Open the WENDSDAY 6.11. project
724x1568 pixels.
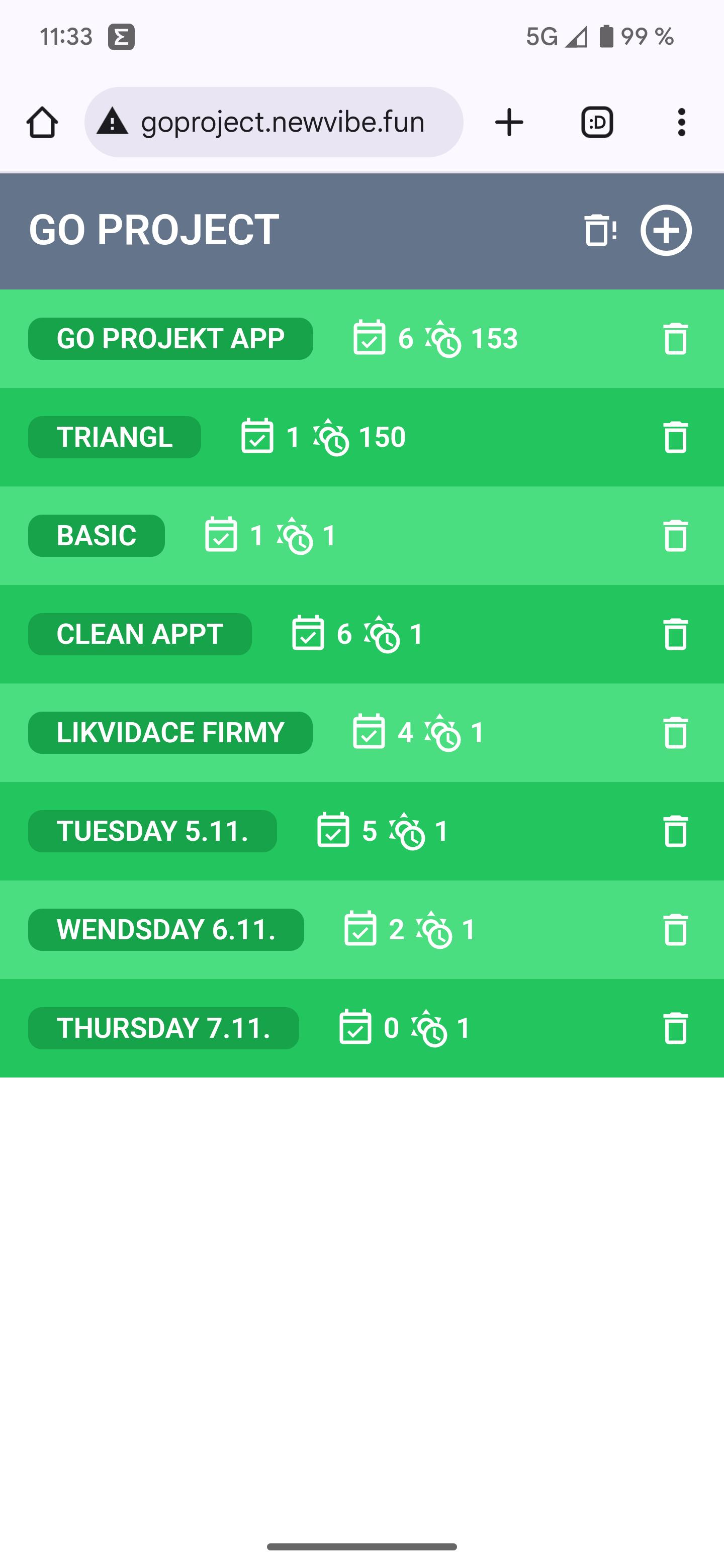(x=165, y=930)
